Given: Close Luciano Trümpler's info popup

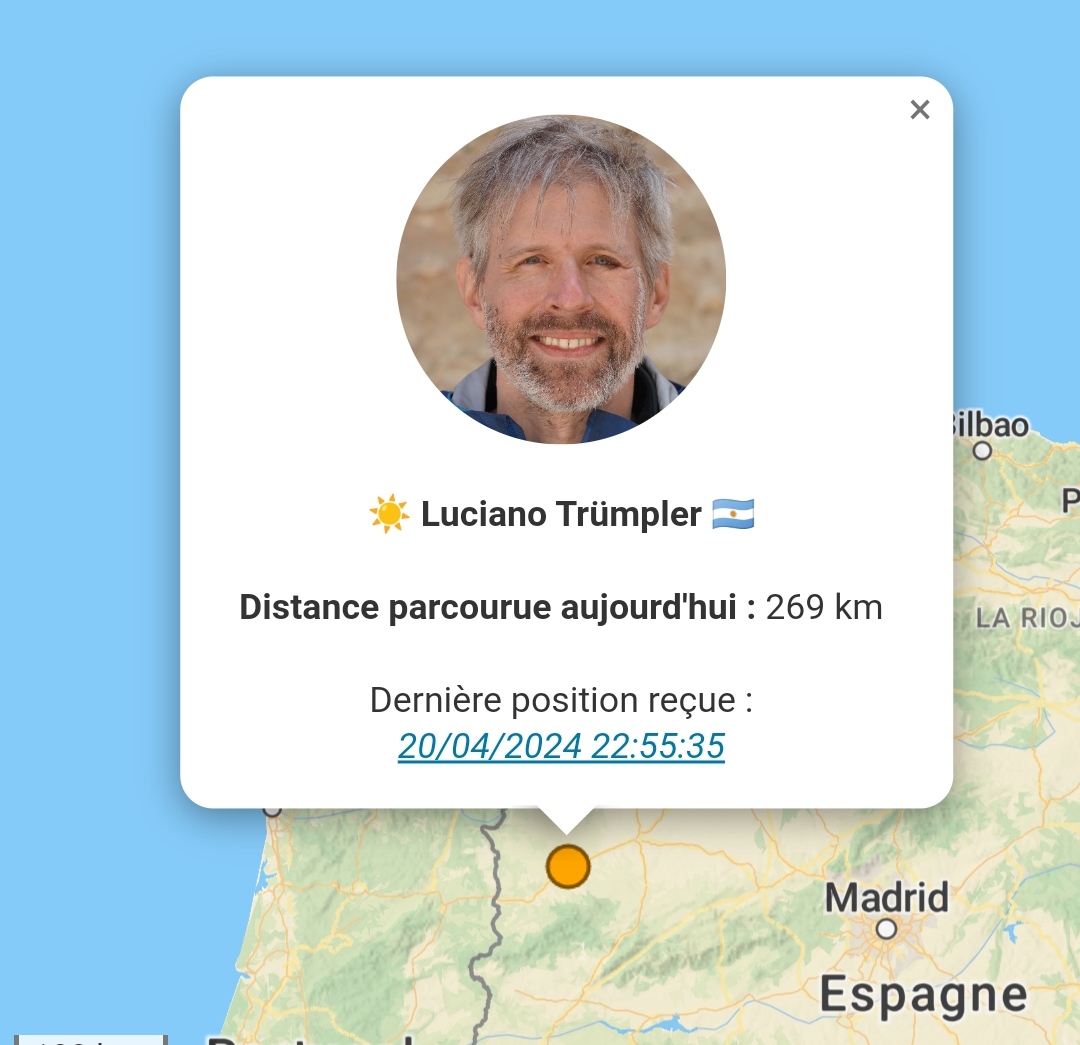Looking at the screenshot, I should pos(919,110).
